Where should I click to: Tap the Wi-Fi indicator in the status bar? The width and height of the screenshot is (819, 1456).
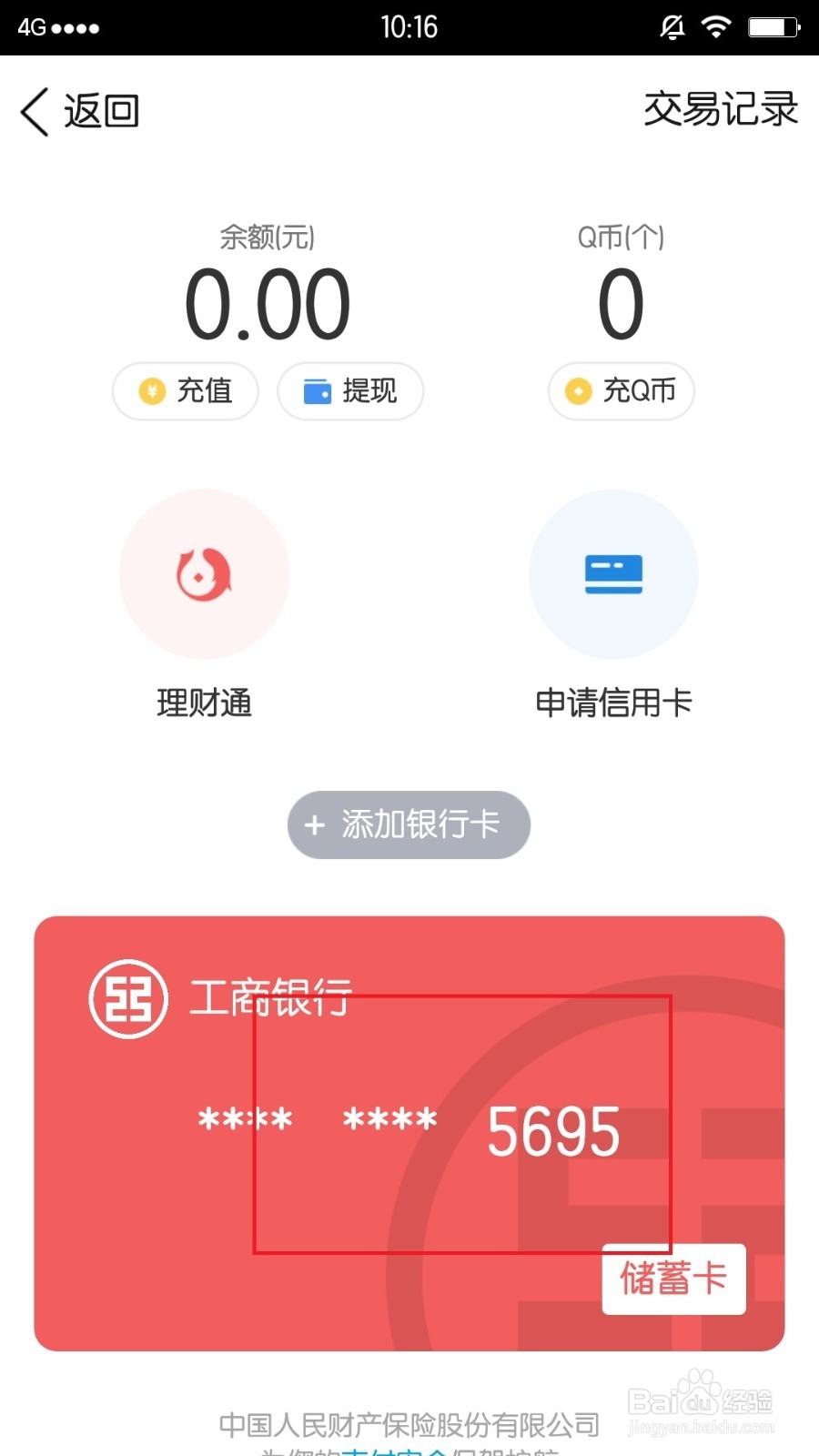[x=715, y=27]
